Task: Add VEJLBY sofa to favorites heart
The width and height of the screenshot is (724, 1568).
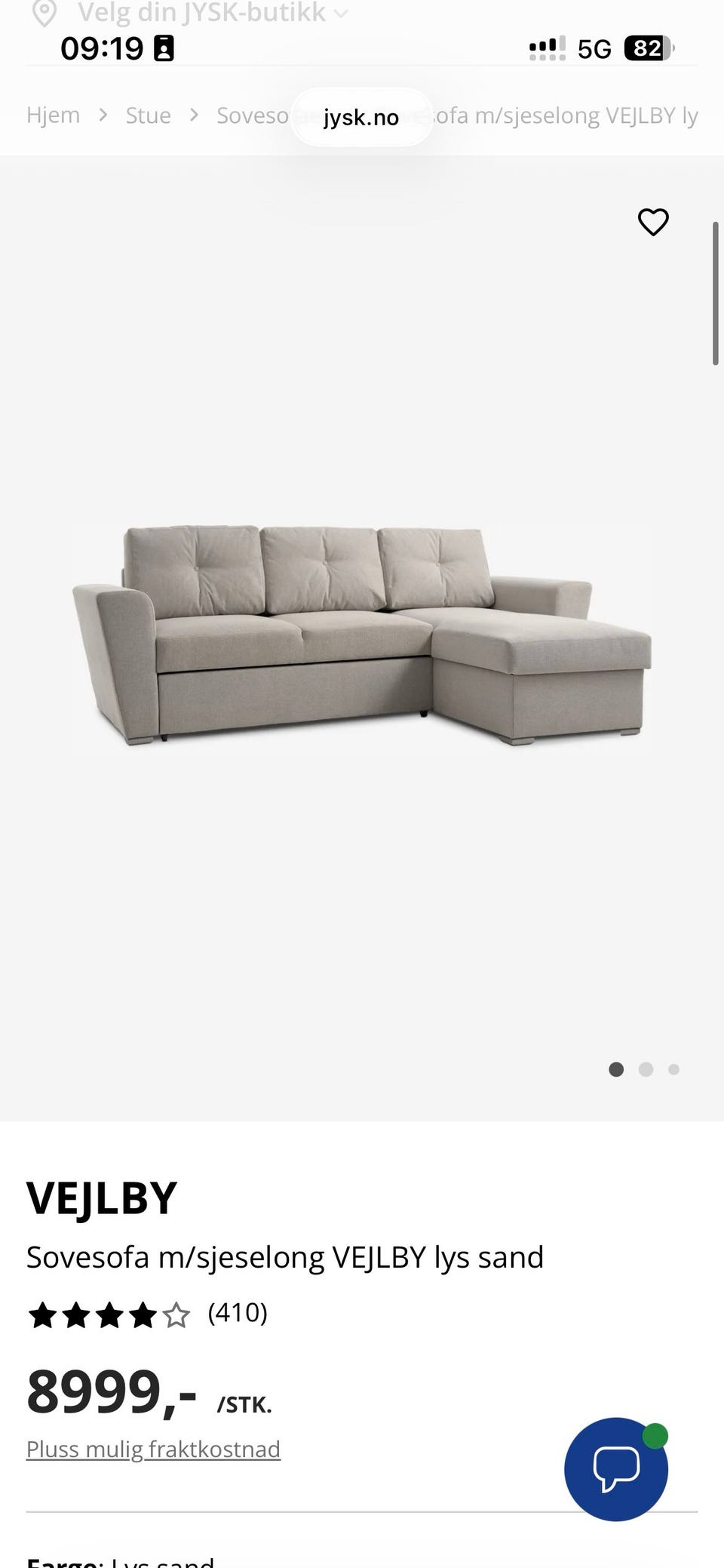Action: pyautogui.click(x=653, y=222)
